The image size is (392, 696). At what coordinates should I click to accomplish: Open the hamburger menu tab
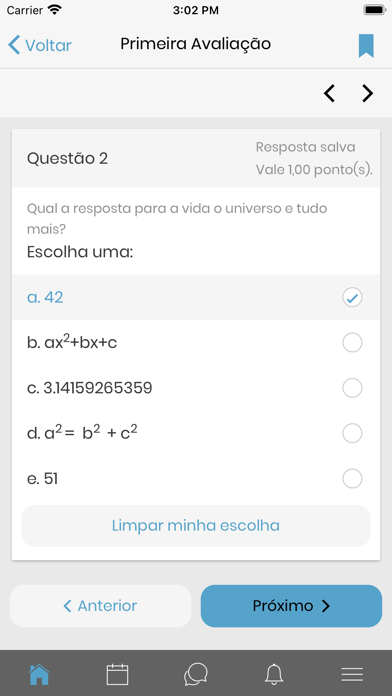(352, 675)
